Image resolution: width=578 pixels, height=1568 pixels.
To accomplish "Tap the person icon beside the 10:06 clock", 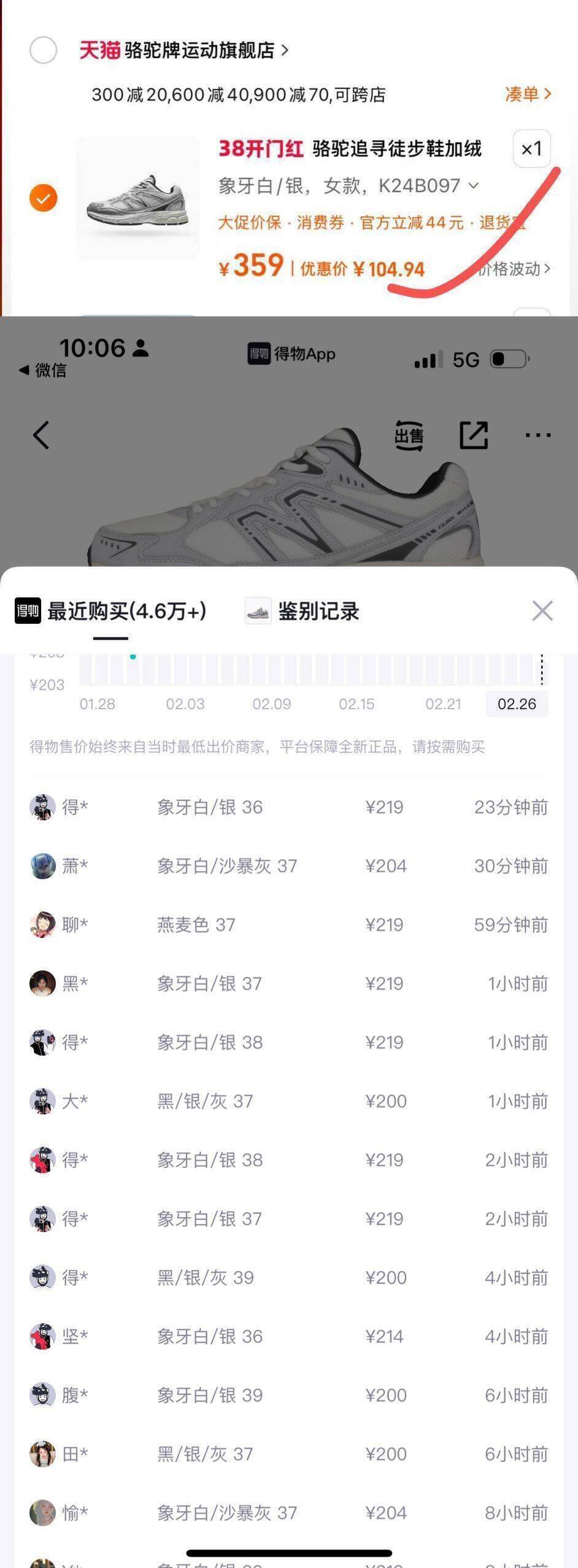I will pyautogui.click(x=142, y=347).
